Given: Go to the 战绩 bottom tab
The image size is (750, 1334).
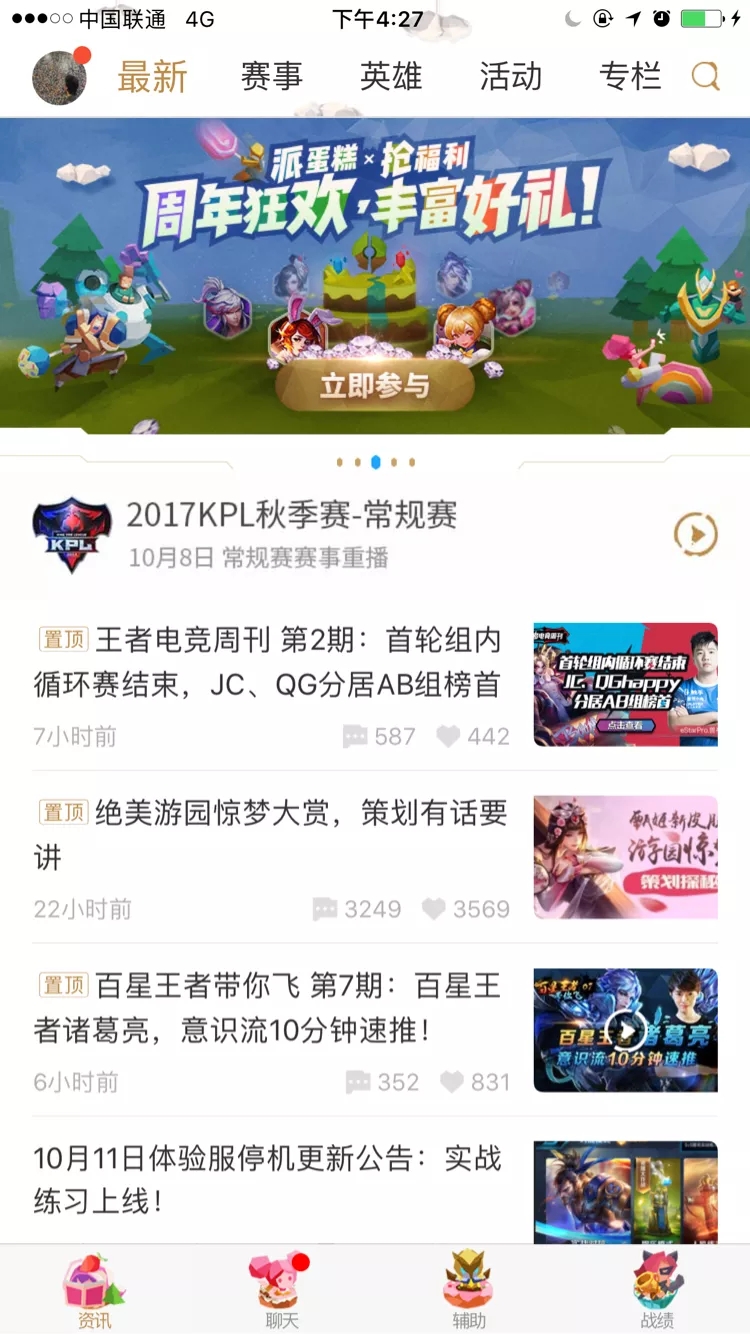Looking at the screenshot, I should pos(656,1292).
